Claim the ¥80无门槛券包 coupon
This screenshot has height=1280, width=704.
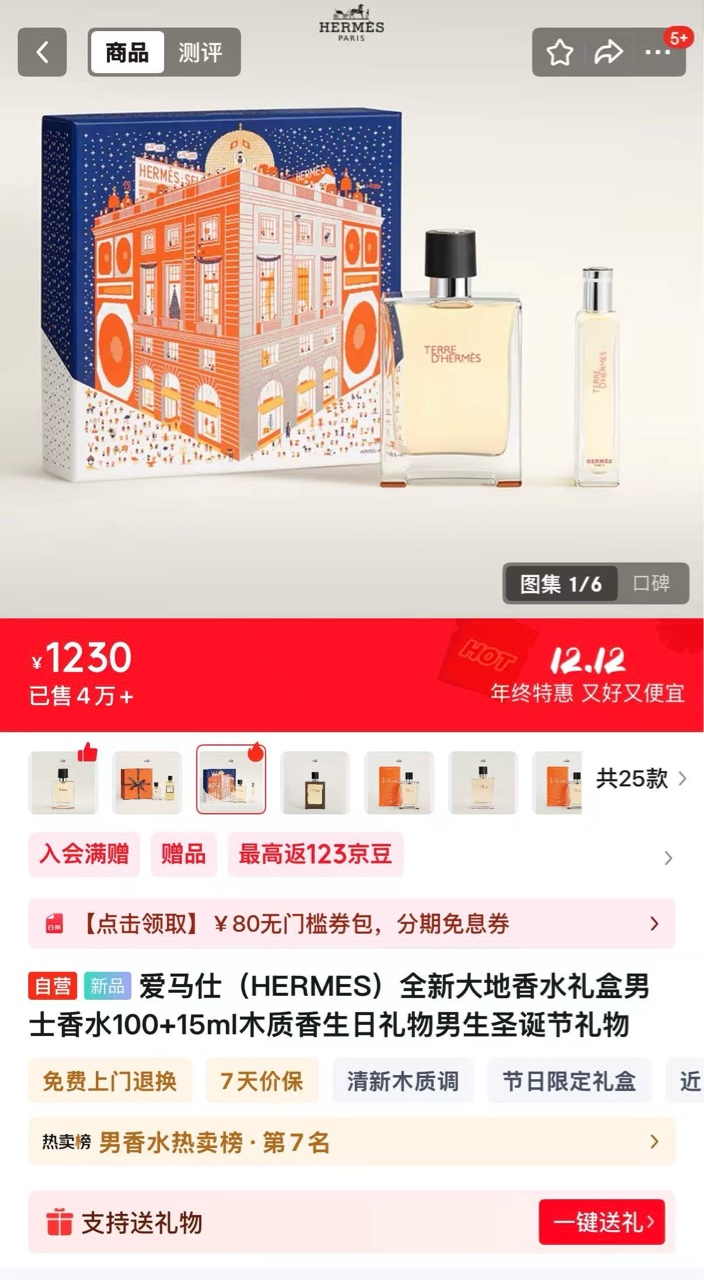point(351,924)
